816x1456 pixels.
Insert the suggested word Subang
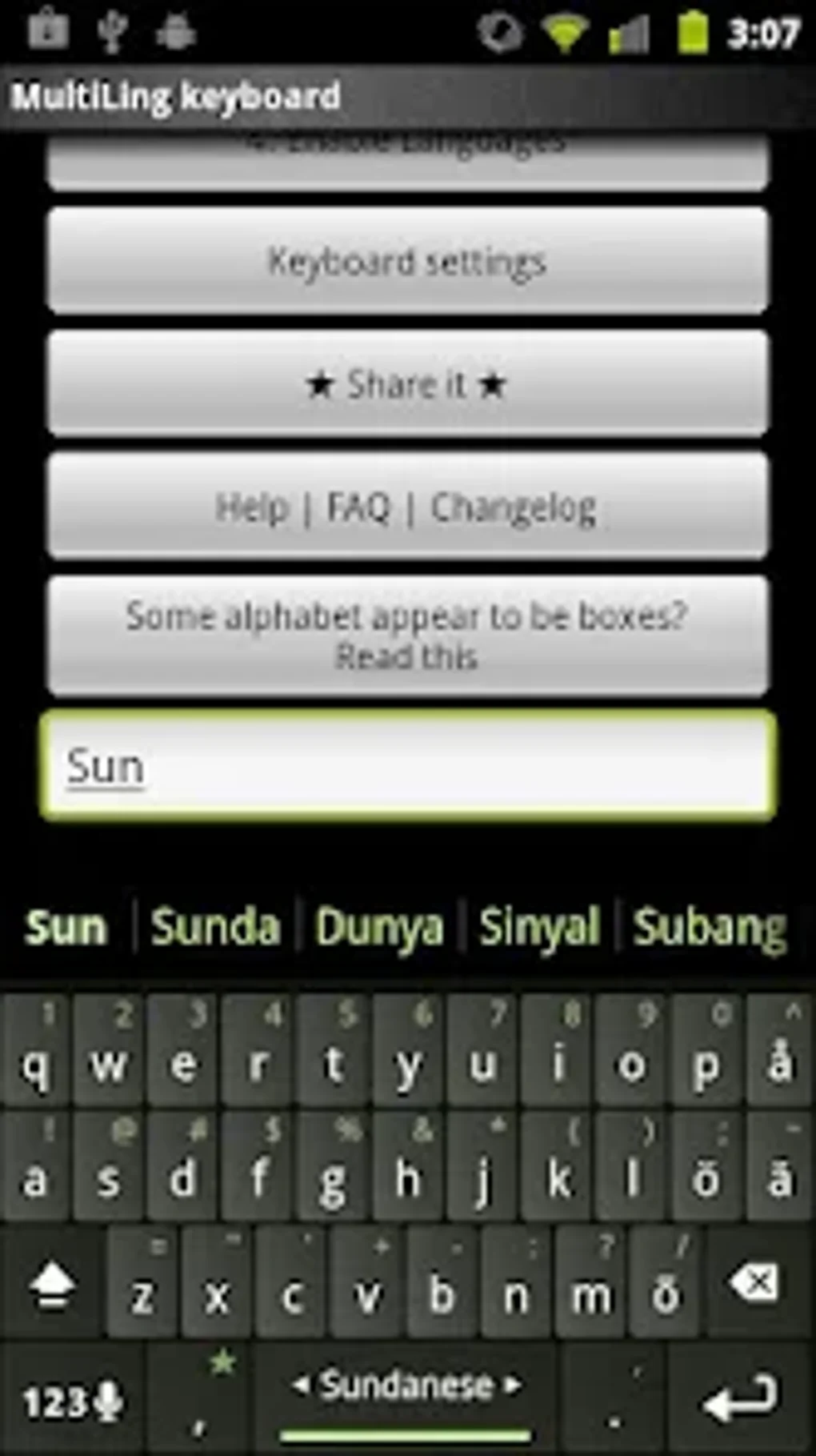(x=710, y=927)
